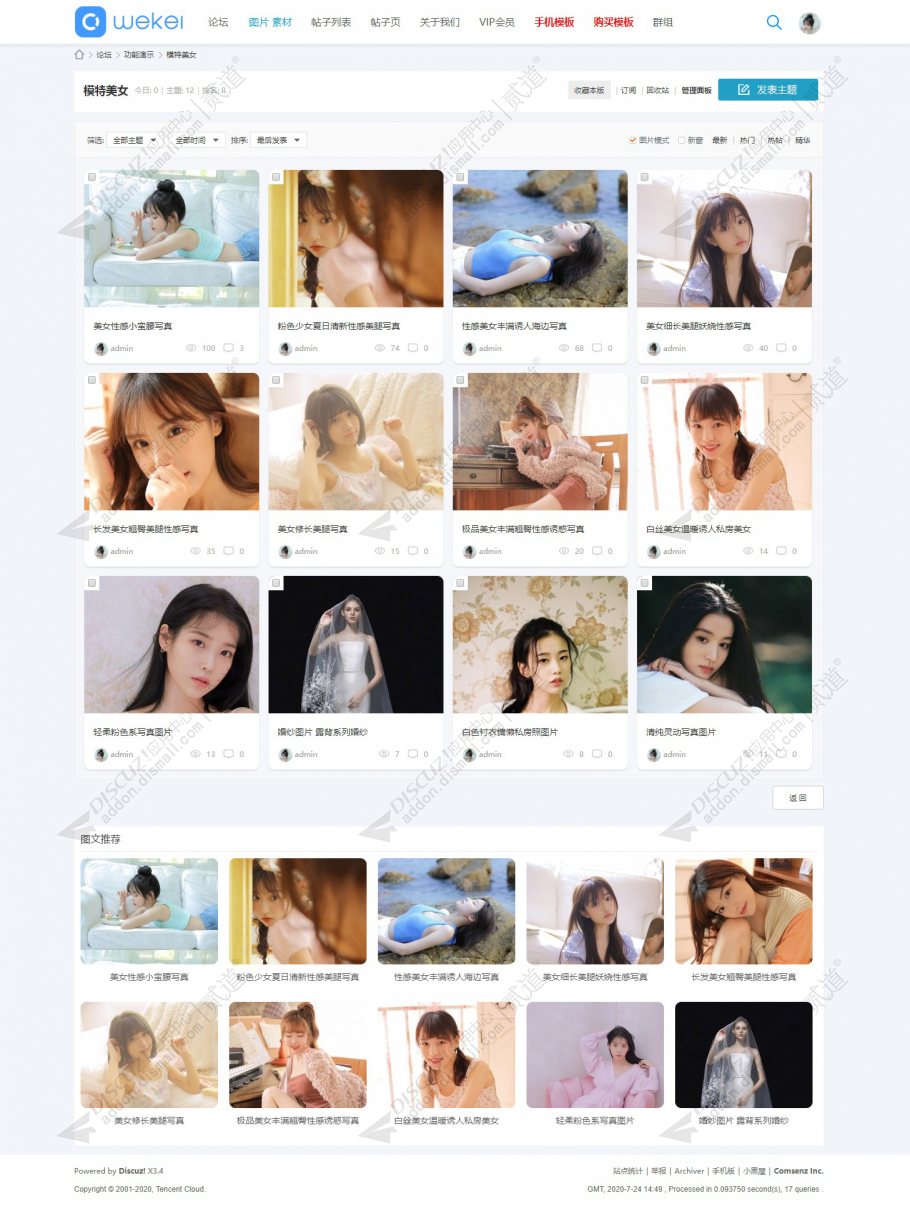Viewport: 910px width, 1208px height.
Task: Expand the 最后发表 sort dropdown
Action: pos(278,141)
